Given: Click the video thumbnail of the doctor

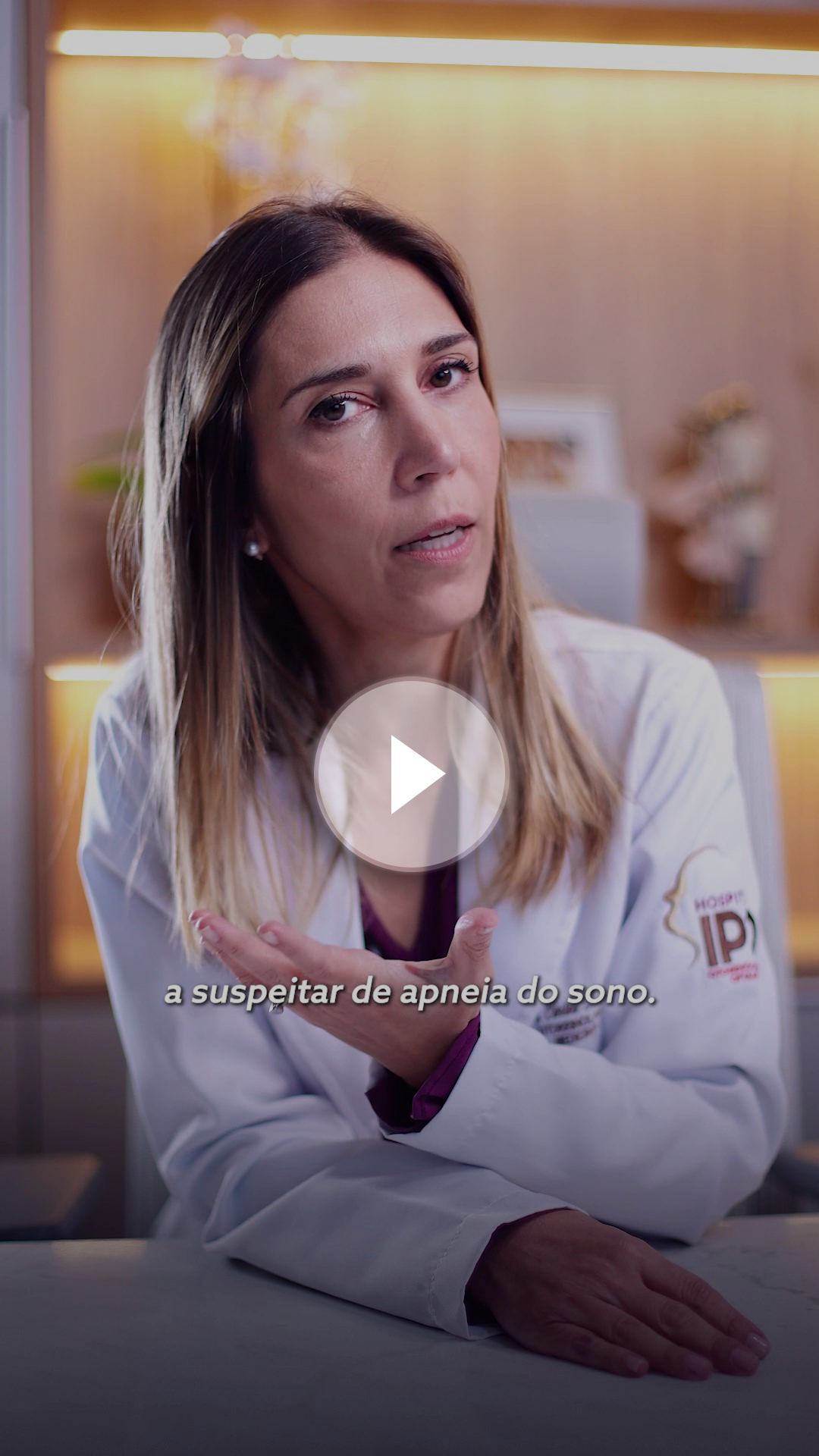Looking at the screenshot, I should pyautogui.click(x=409, y=531).
